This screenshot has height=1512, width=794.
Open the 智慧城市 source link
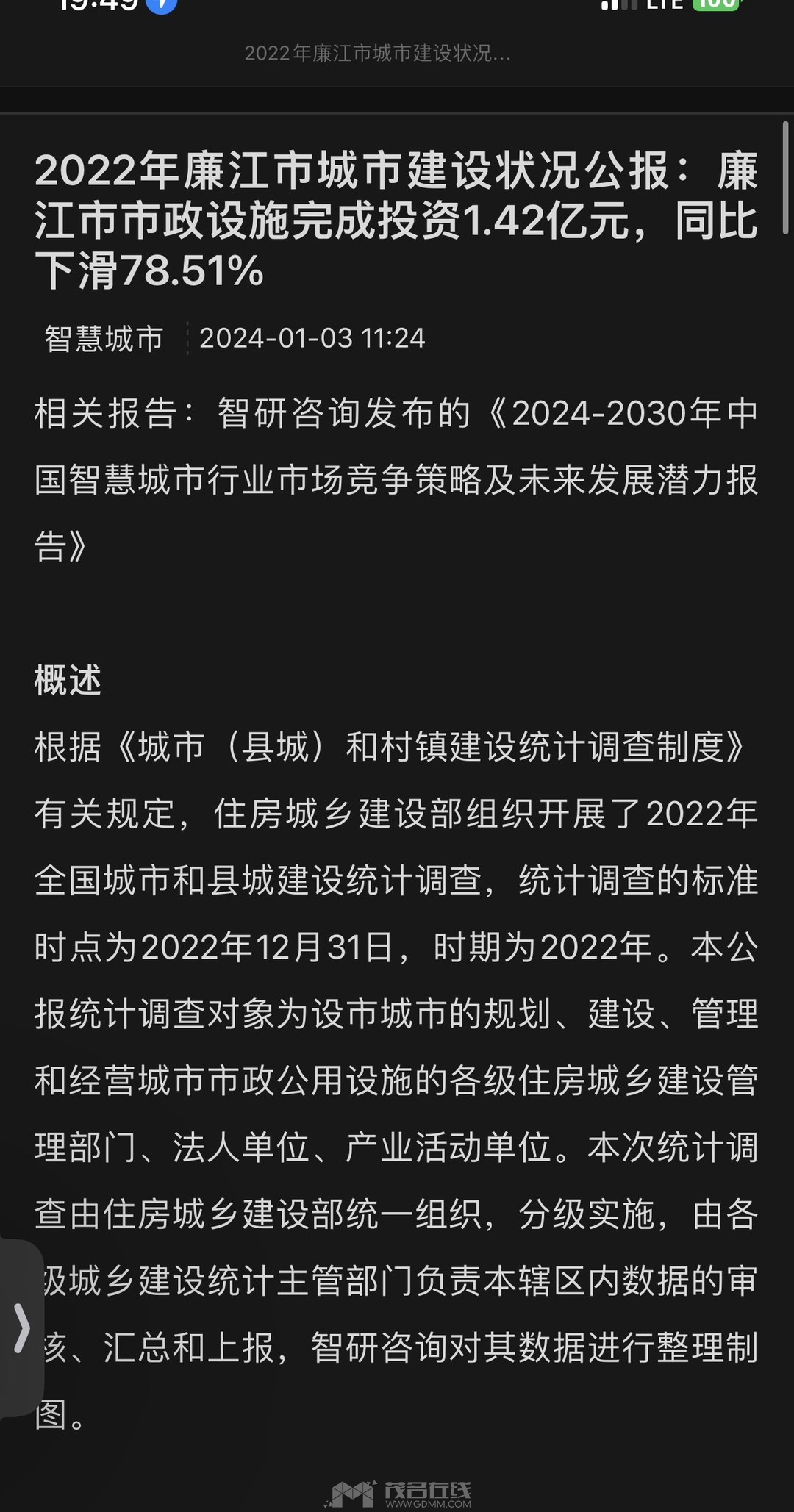click(104, 339)
